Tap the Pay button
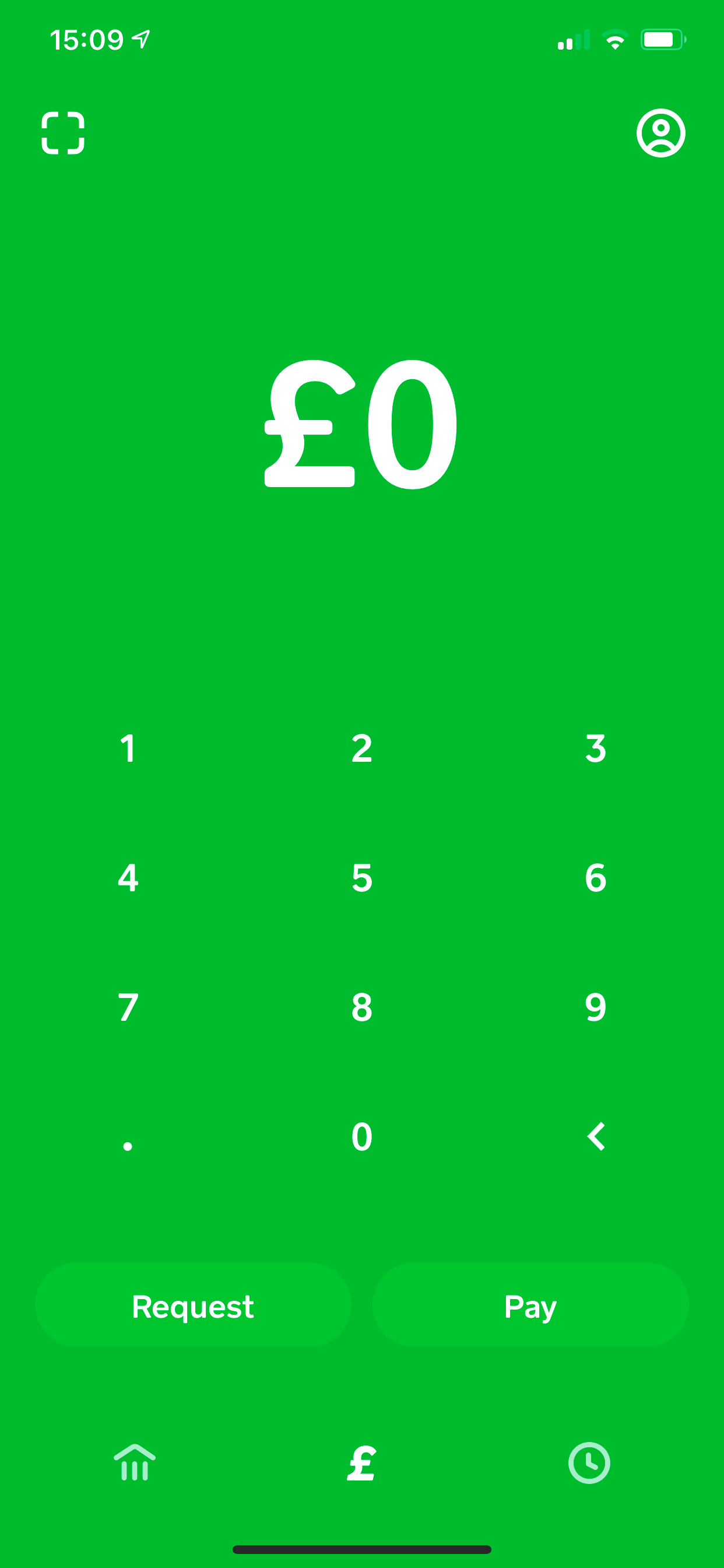The width and height of the screenshot is (724, 1568). 530,1305
